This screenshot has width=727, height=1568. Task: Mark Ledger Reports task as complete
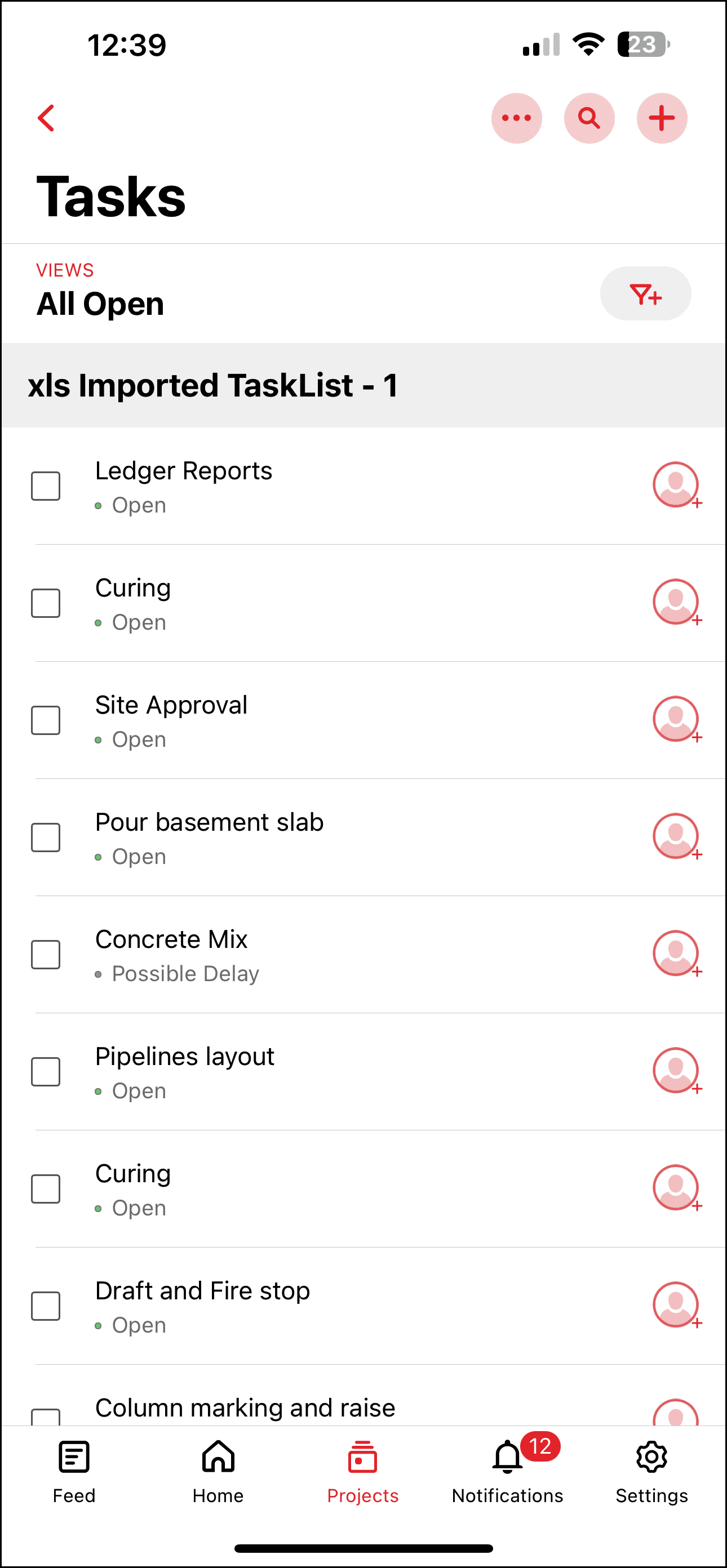[x=46, y=485]
